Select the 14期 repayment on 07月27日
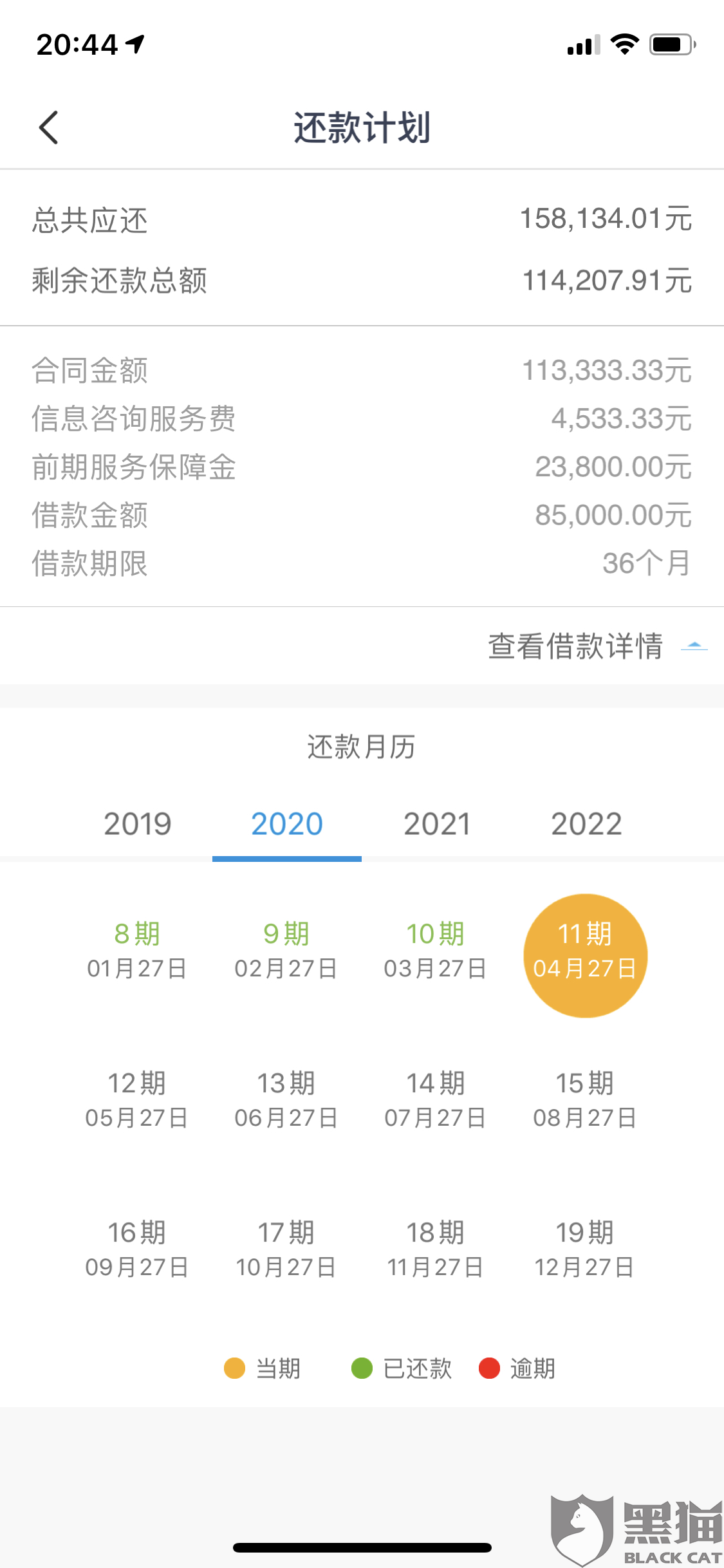This screenshot has width=724, height=1568. tap(436, 1100)
